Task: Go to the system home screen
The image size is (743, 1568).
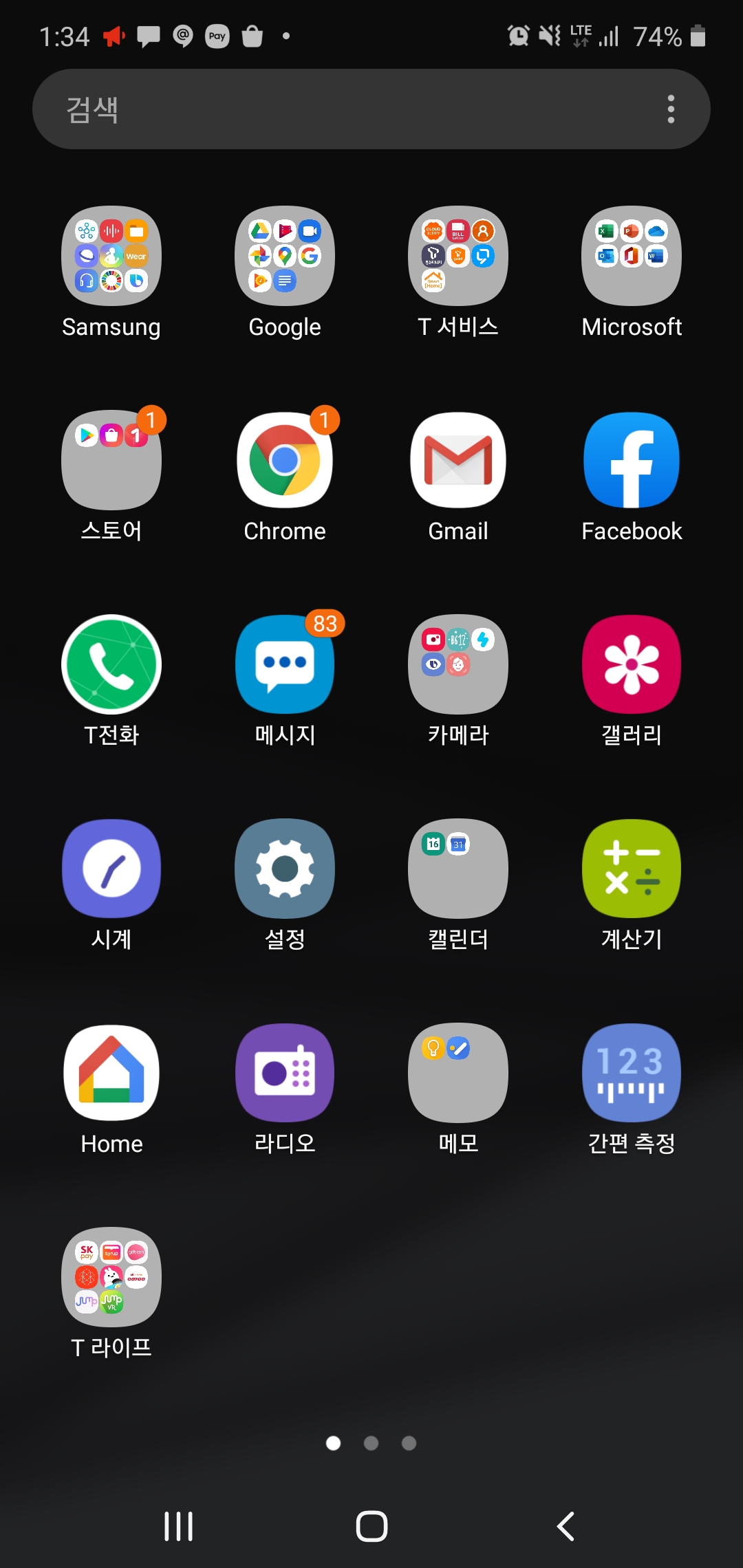Action: click(371, 1527)
